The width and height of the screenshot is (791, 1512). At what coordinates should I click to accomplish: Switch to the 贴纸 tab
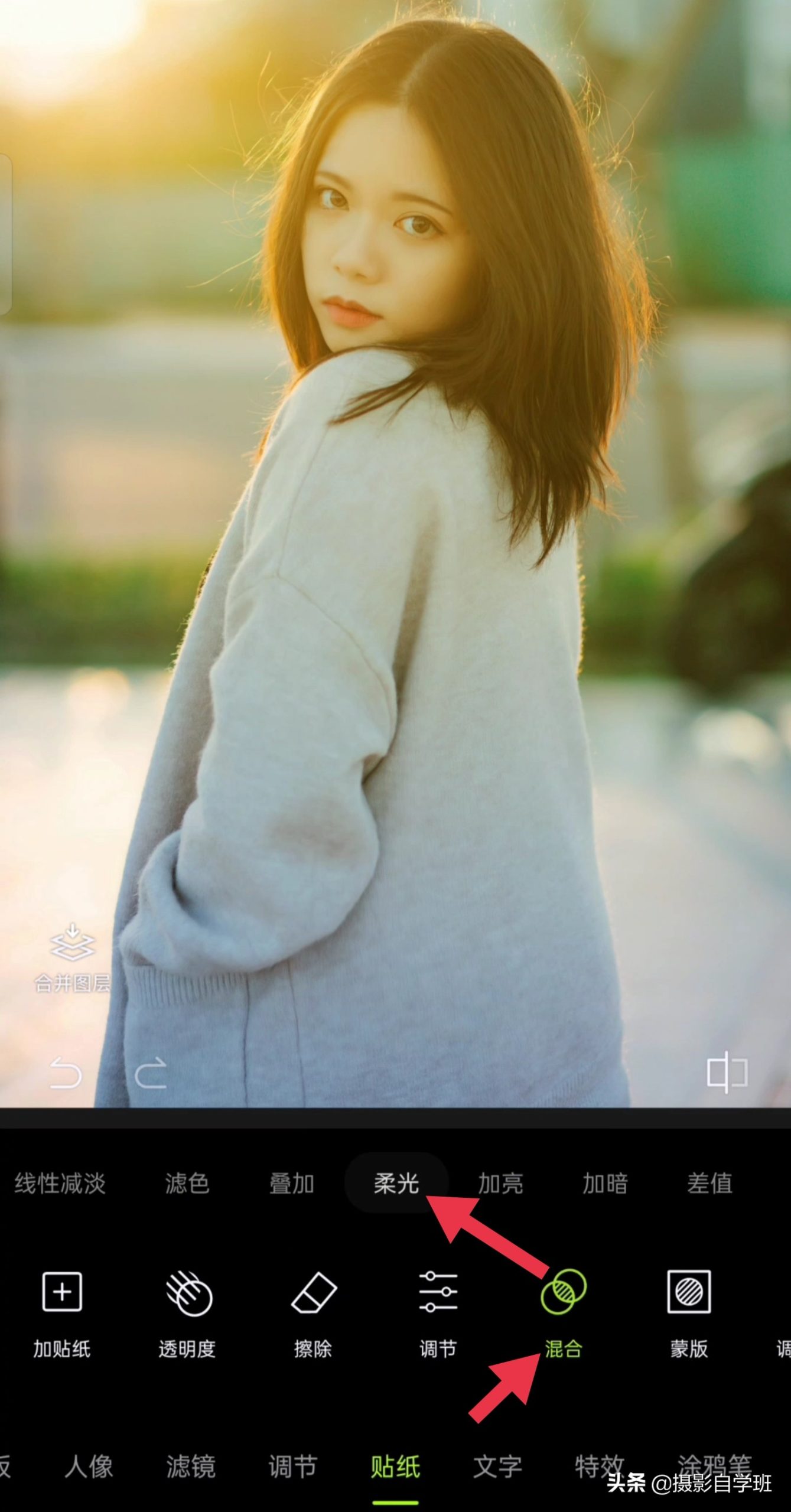395,1466
